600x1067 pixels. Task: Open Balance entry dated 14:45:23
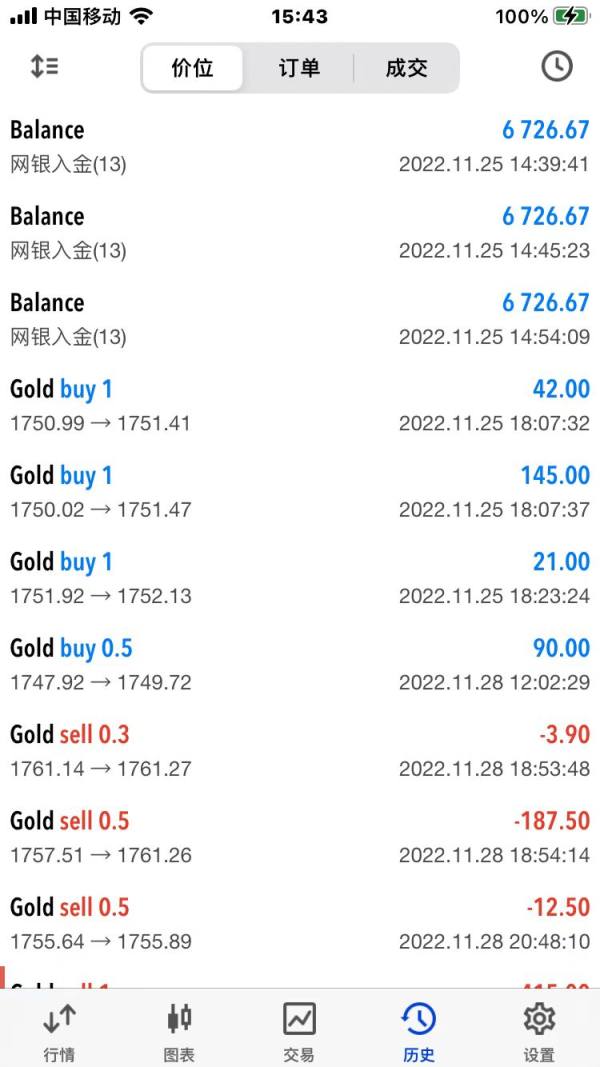coord(300,233)
